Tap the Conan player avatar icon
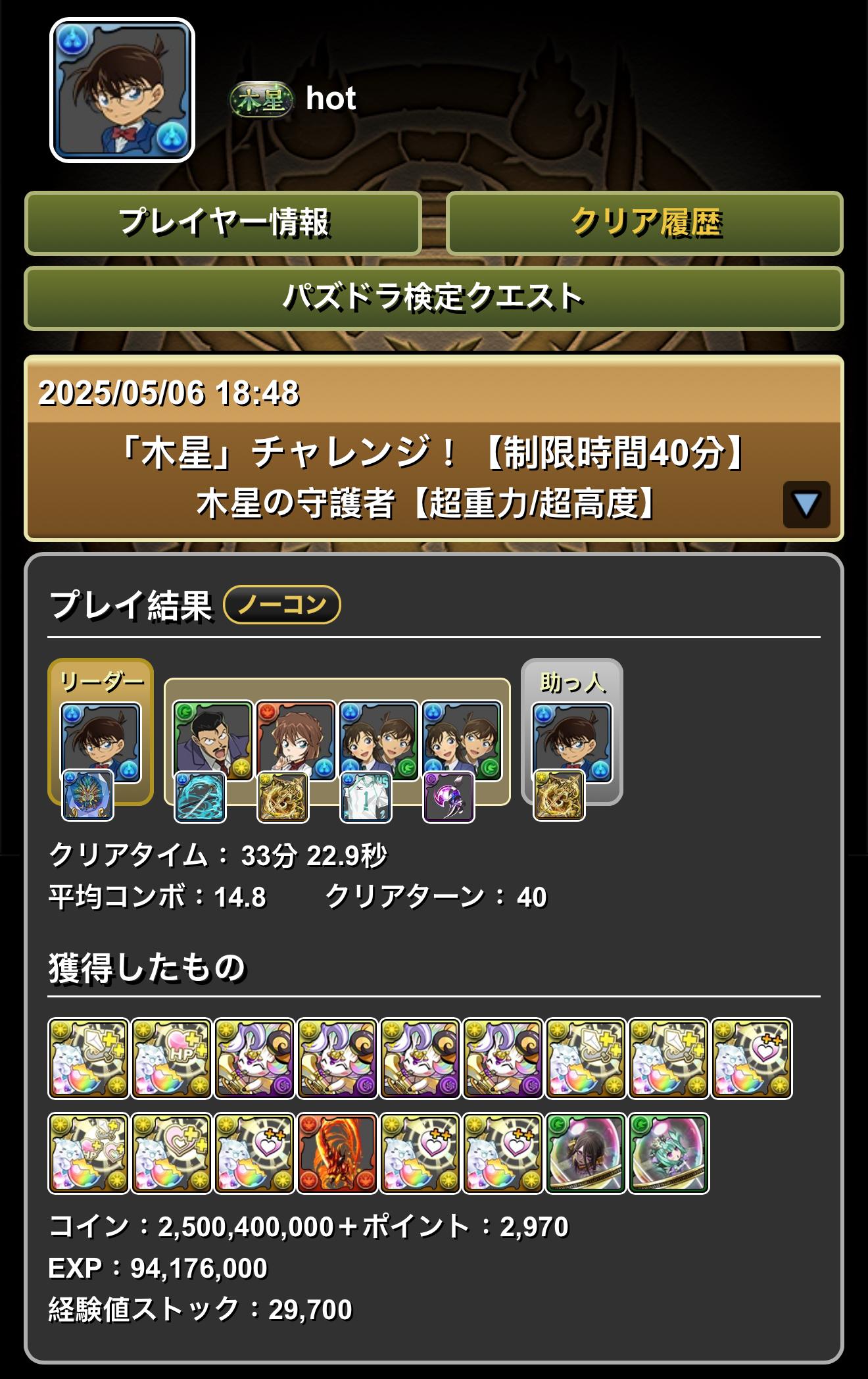The height and width of the screenshot is (1379, 868). 122,90
